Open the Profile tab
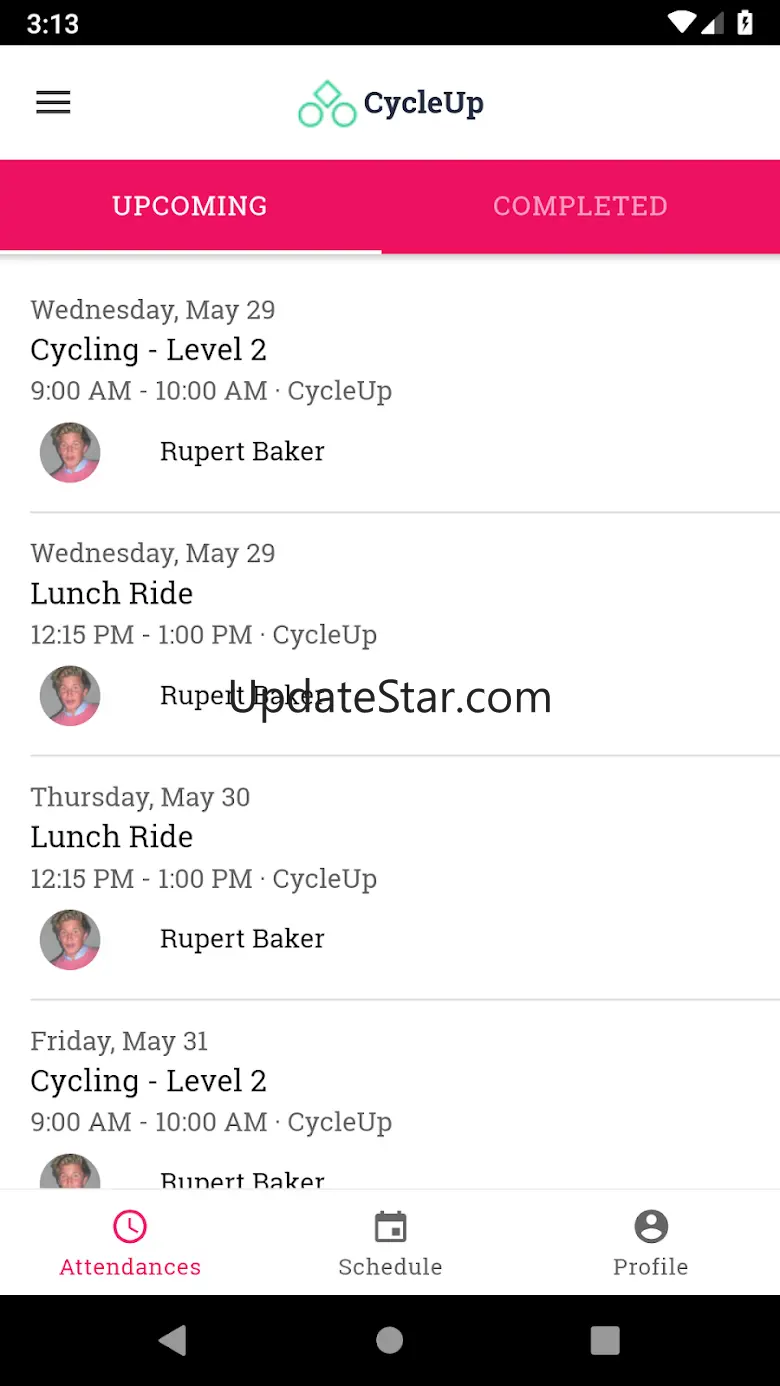The image size is (780, 1386). [650, 1243]
